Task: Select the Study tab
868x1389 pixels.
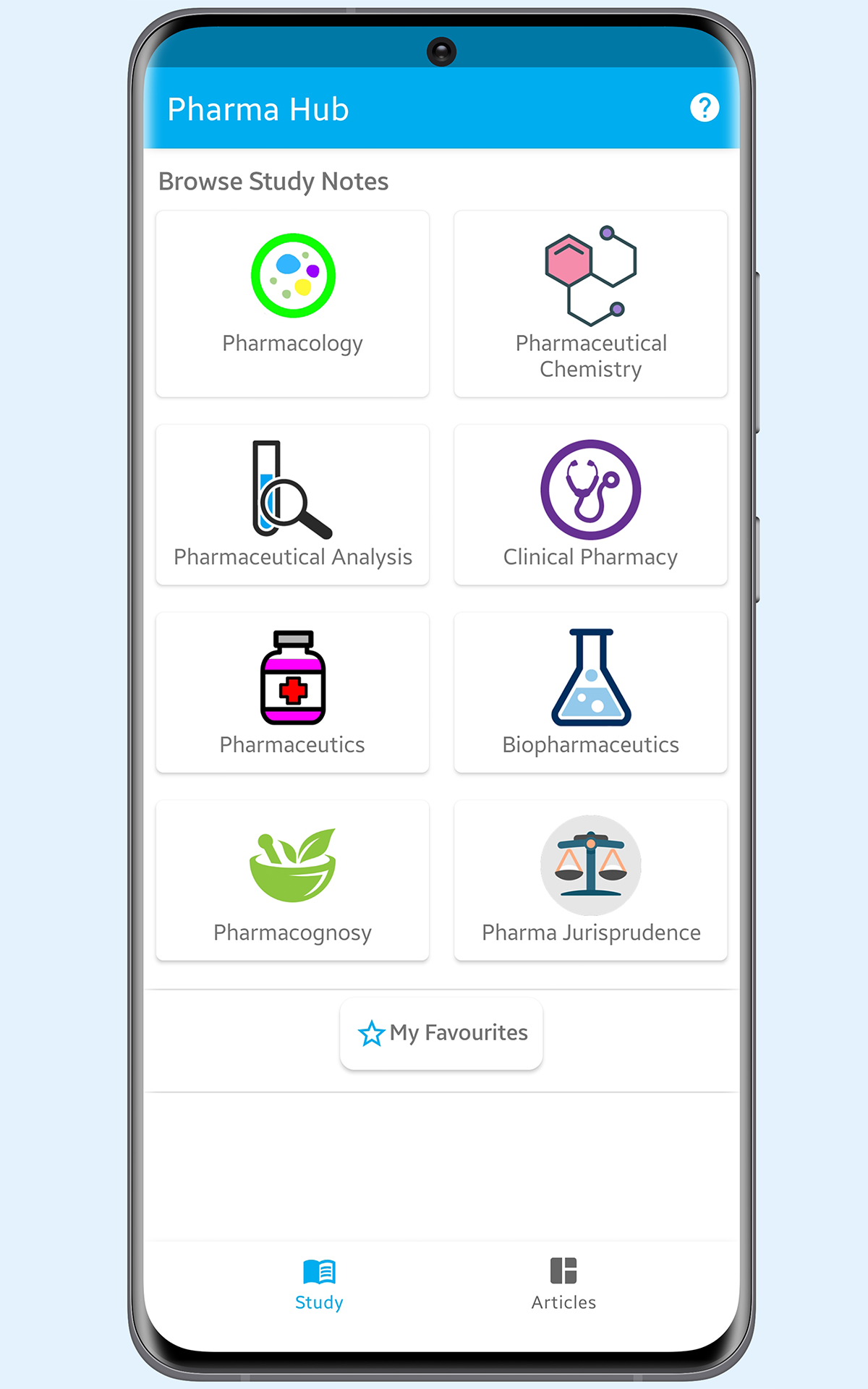Action: [318, 1284]
